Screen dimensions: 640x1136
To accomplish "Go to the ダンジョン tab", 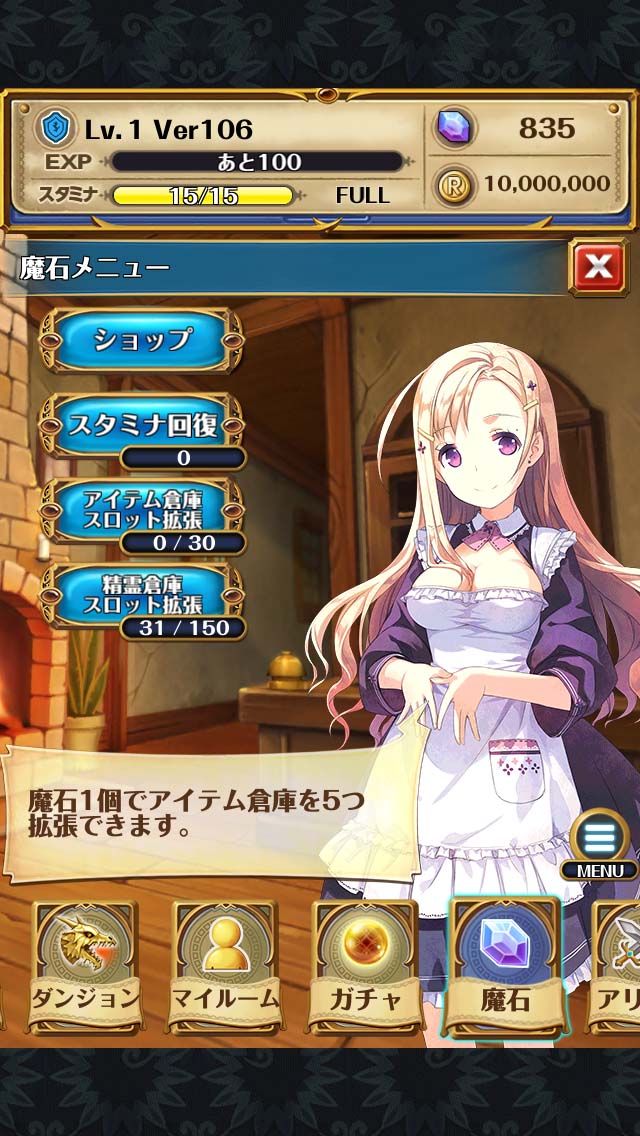I will [84, 963].
